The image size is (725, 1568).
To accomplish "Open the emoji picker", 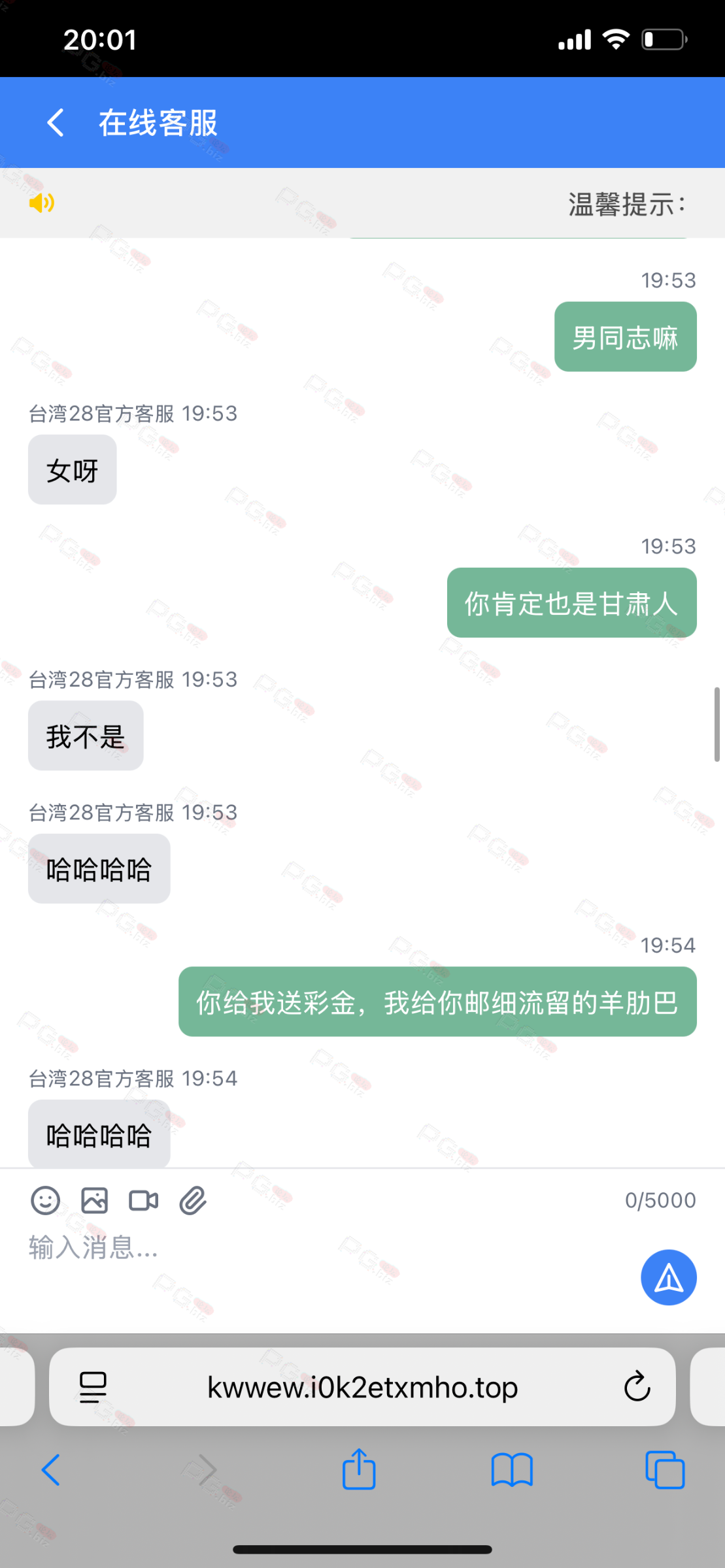I will tap(45, 1200).
